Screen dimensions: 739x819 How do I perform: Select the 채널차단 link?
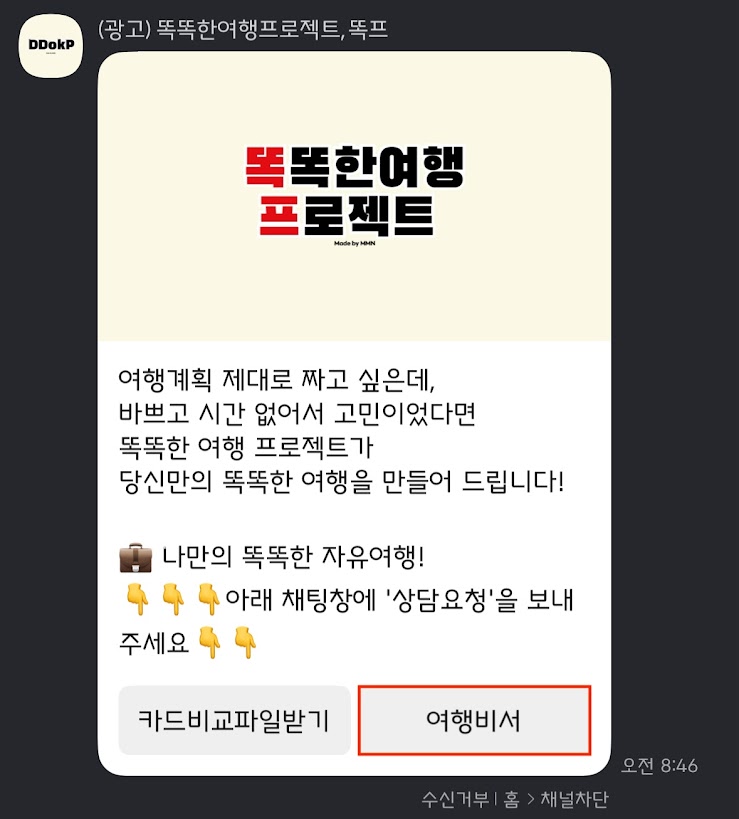coord(574,799)
